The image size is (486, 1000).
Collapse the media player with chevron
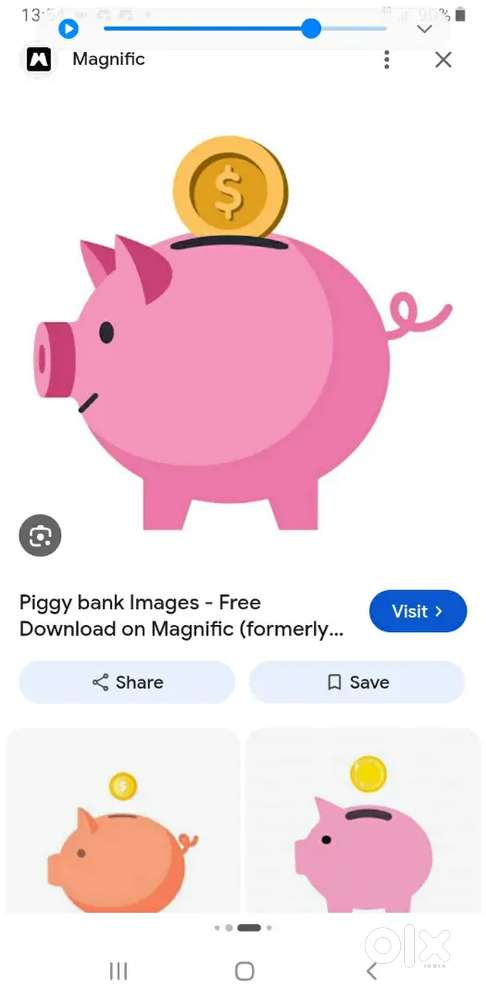pos(424,29)
